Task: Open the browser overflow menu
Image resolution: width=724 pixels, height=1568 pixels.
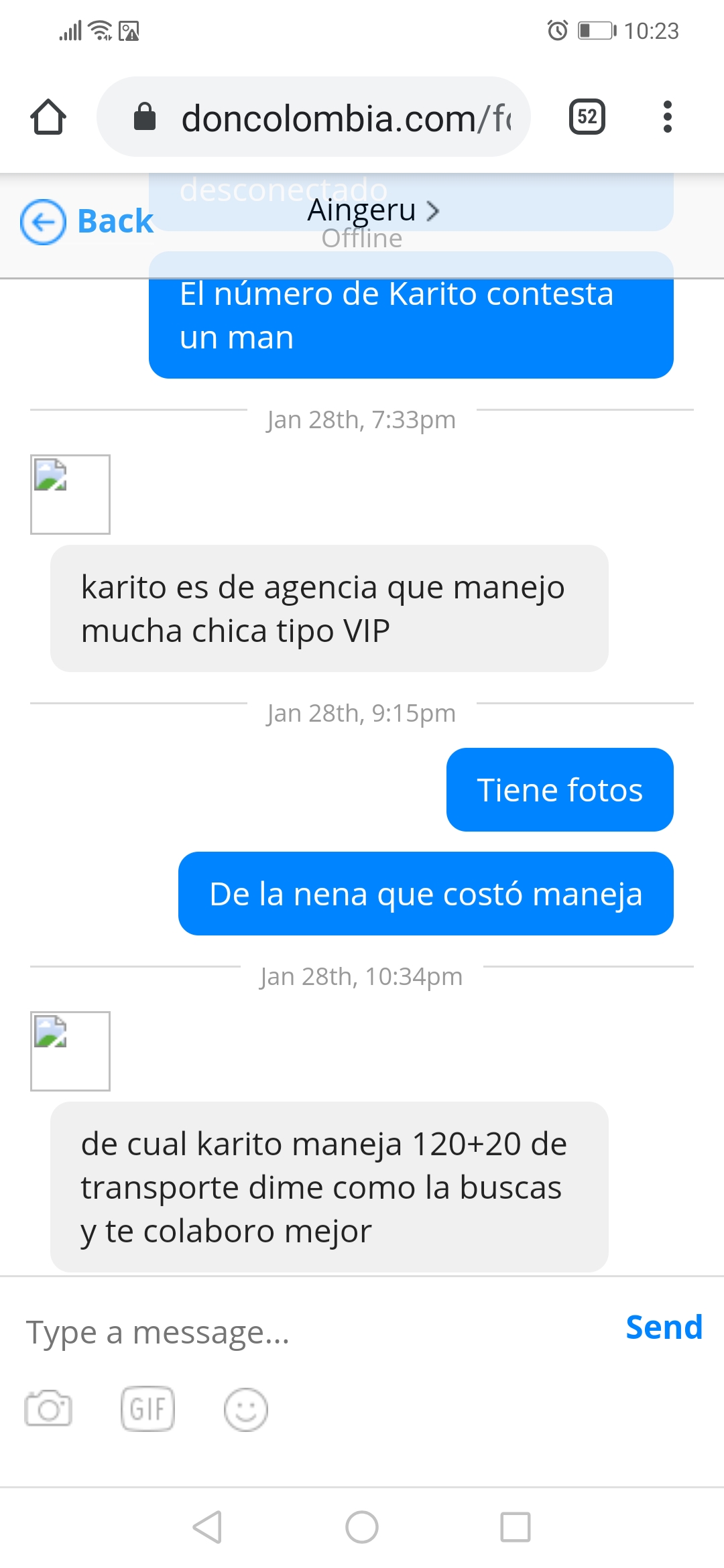Action: 666,117
